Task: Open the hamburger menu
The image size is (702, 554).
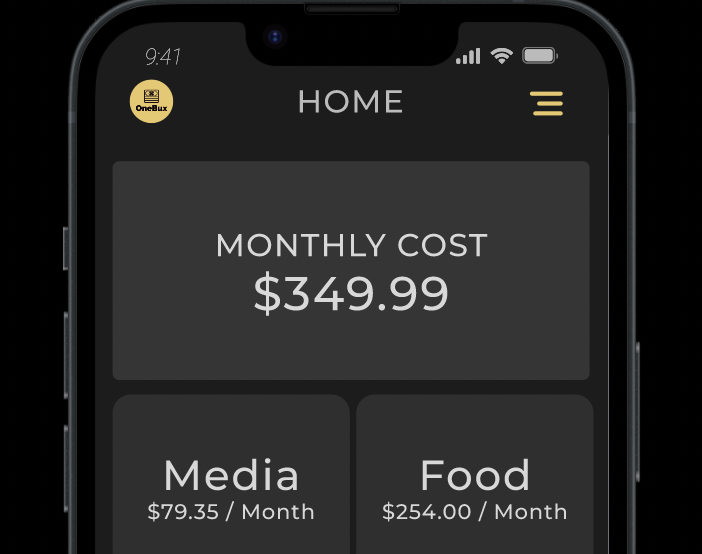Action: coord(547,103)
